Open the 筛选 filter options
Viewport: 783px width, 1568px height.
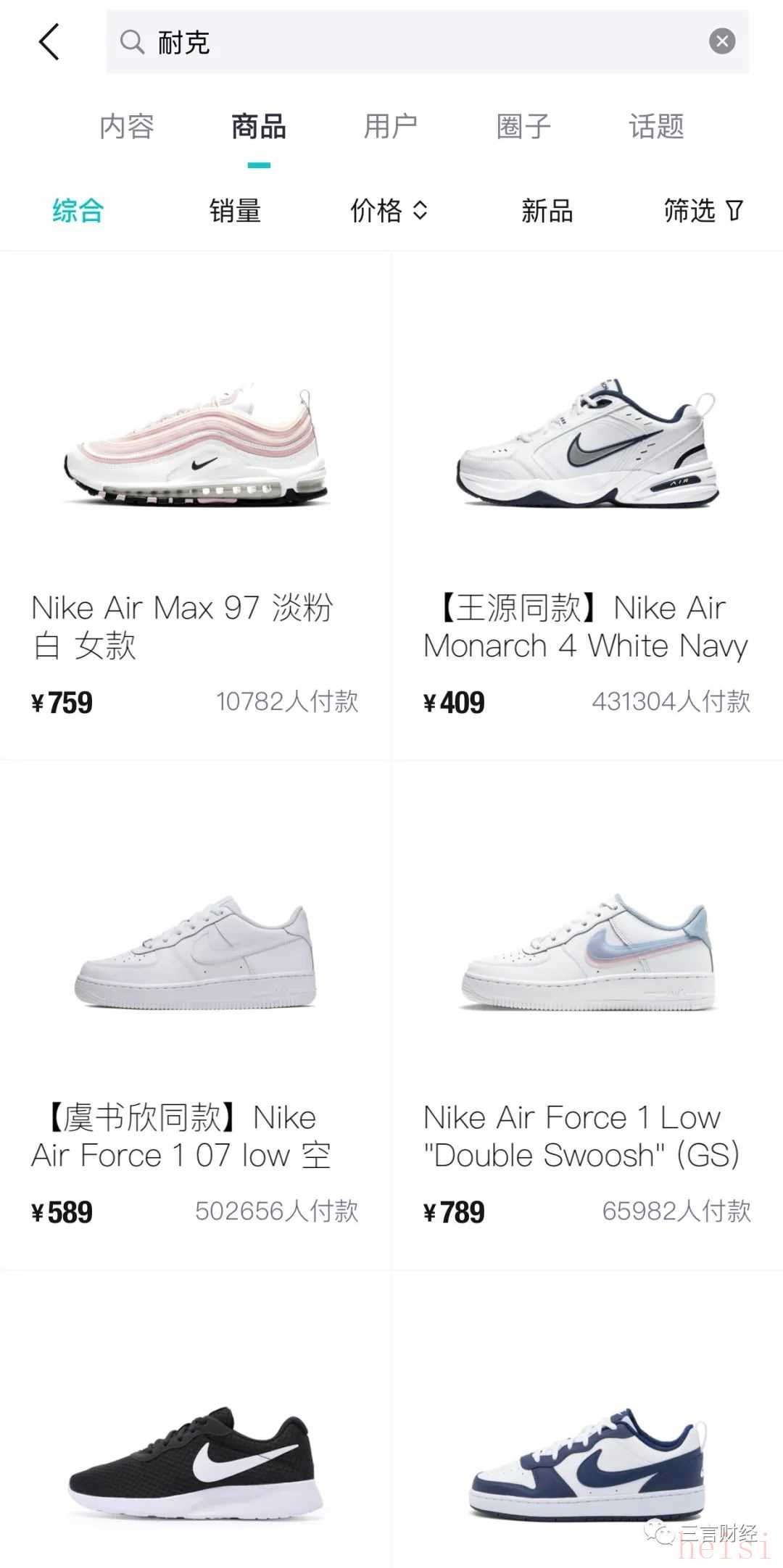703,211
